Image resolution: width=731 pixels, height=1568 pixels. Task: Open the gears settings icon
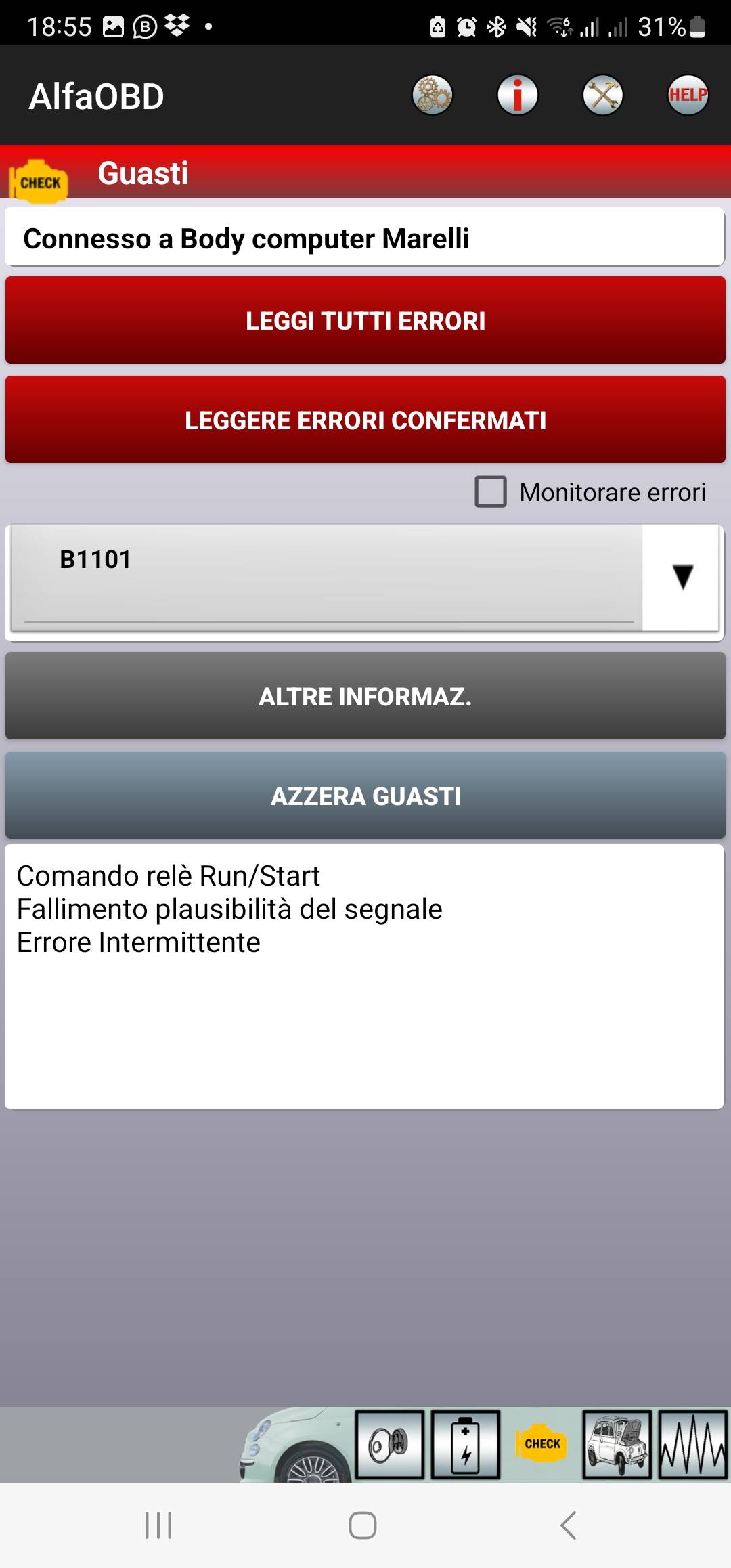pyautogui.click(x=433, y=95)
